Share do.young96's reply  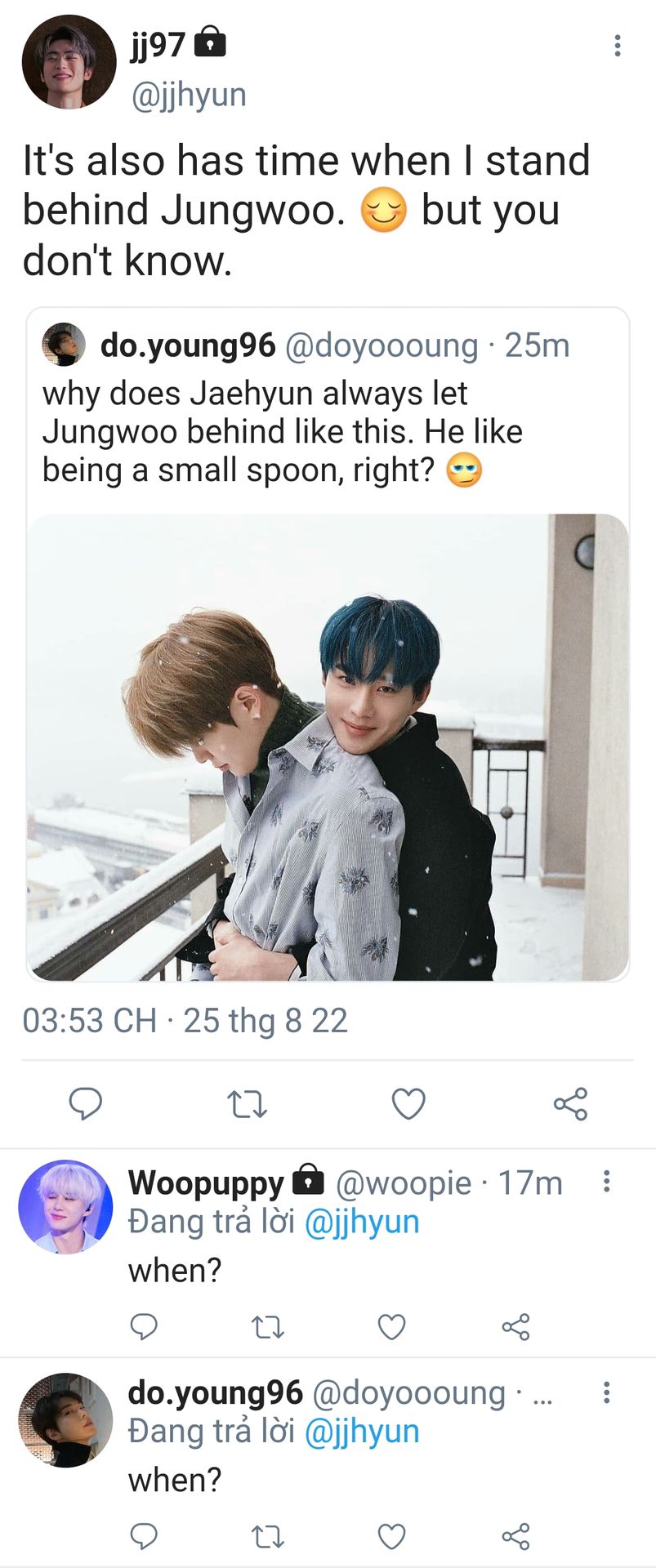pyautogui.click(x=515, y=1537)
